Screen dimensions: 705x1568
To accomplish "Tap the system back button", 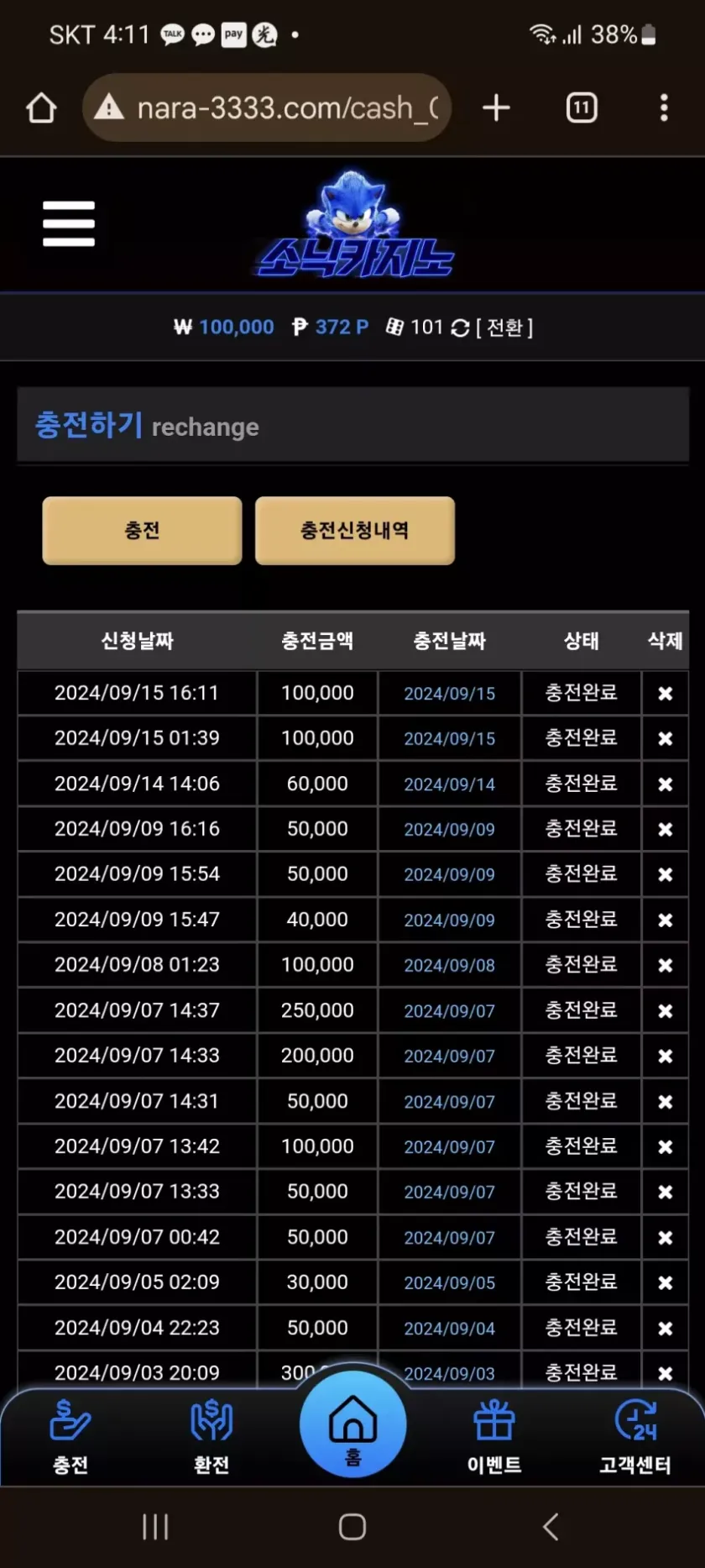I will point(551,1526).
